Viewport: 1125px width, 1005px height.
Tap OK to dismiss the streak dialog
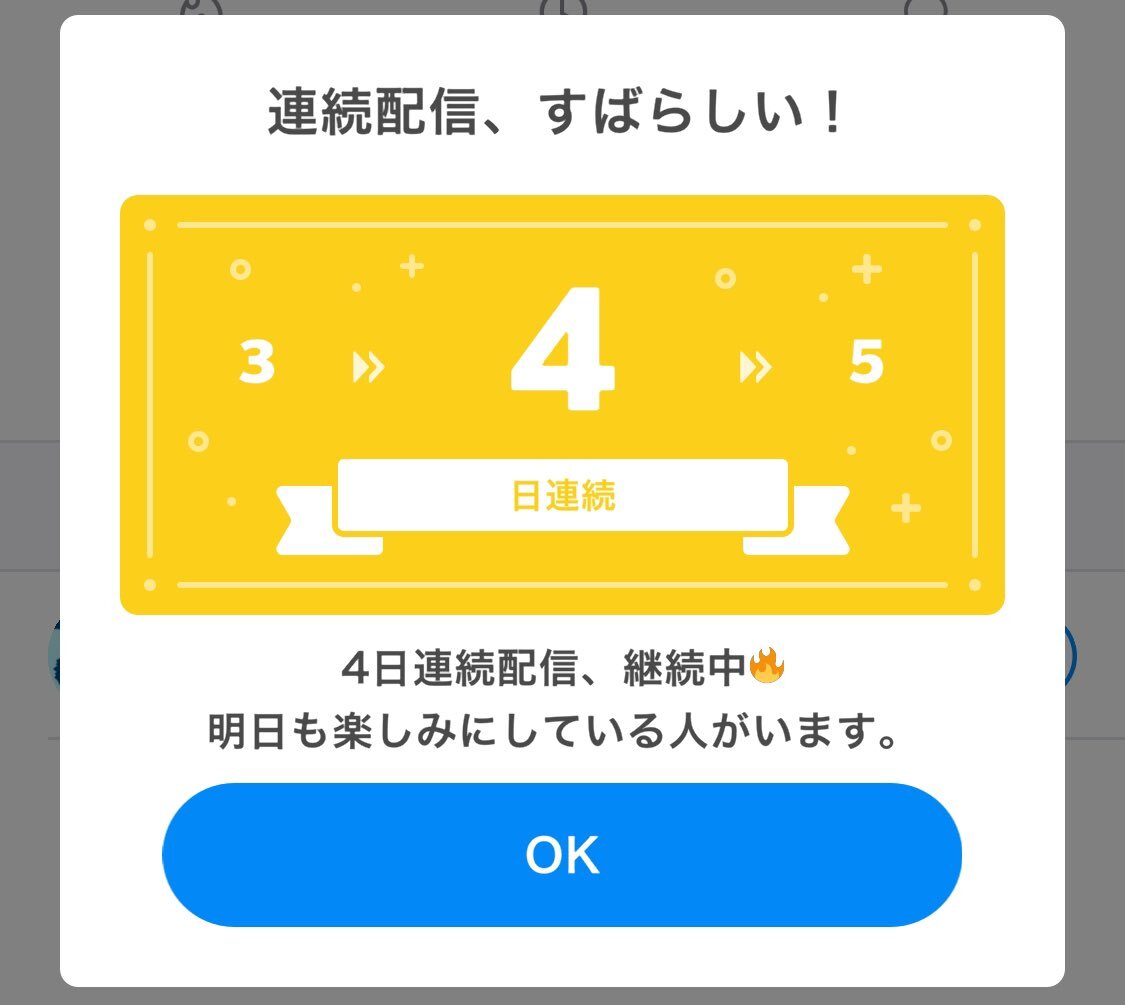562,855
